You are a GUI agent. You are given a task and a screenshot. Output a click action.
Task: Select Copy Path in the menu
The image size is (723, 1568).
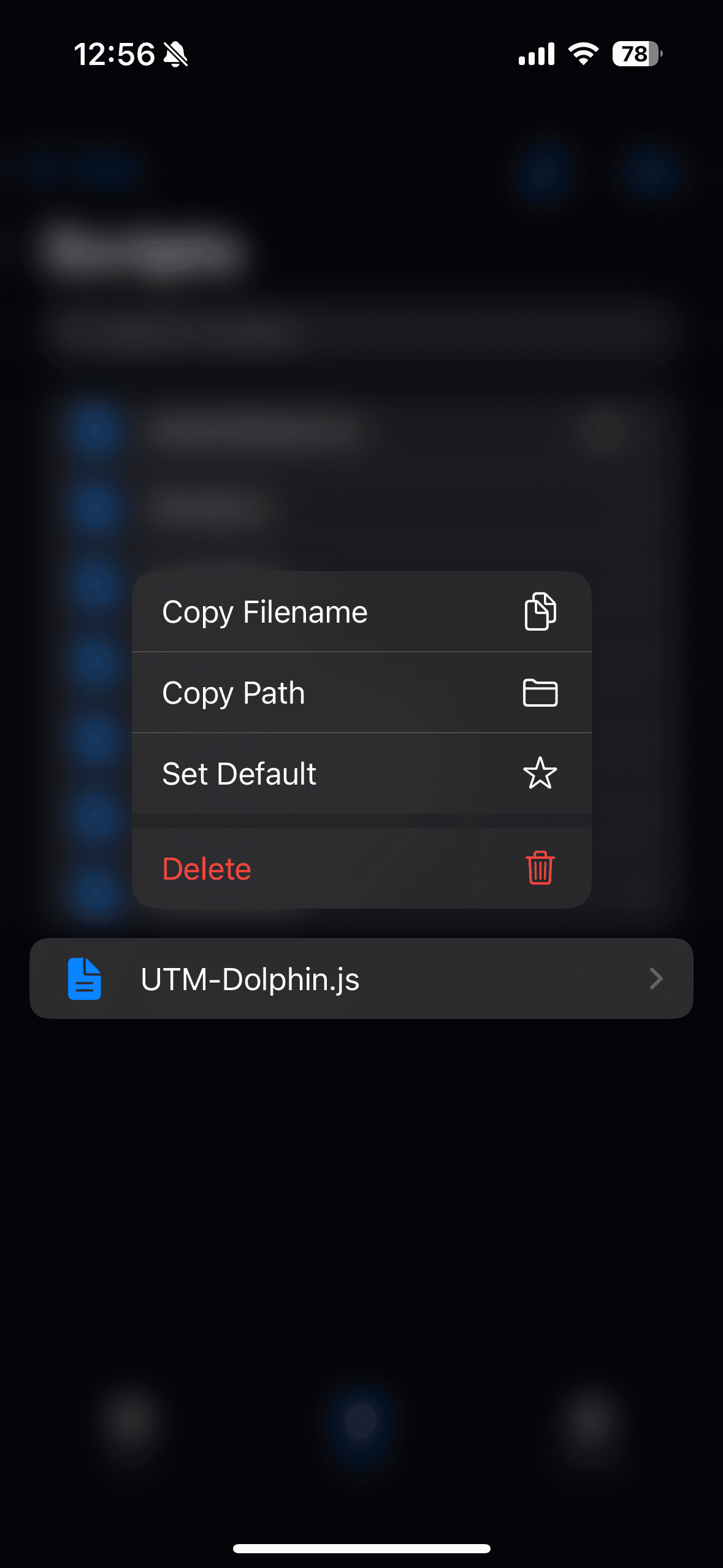pyautogui.click(x=361, y=693)
